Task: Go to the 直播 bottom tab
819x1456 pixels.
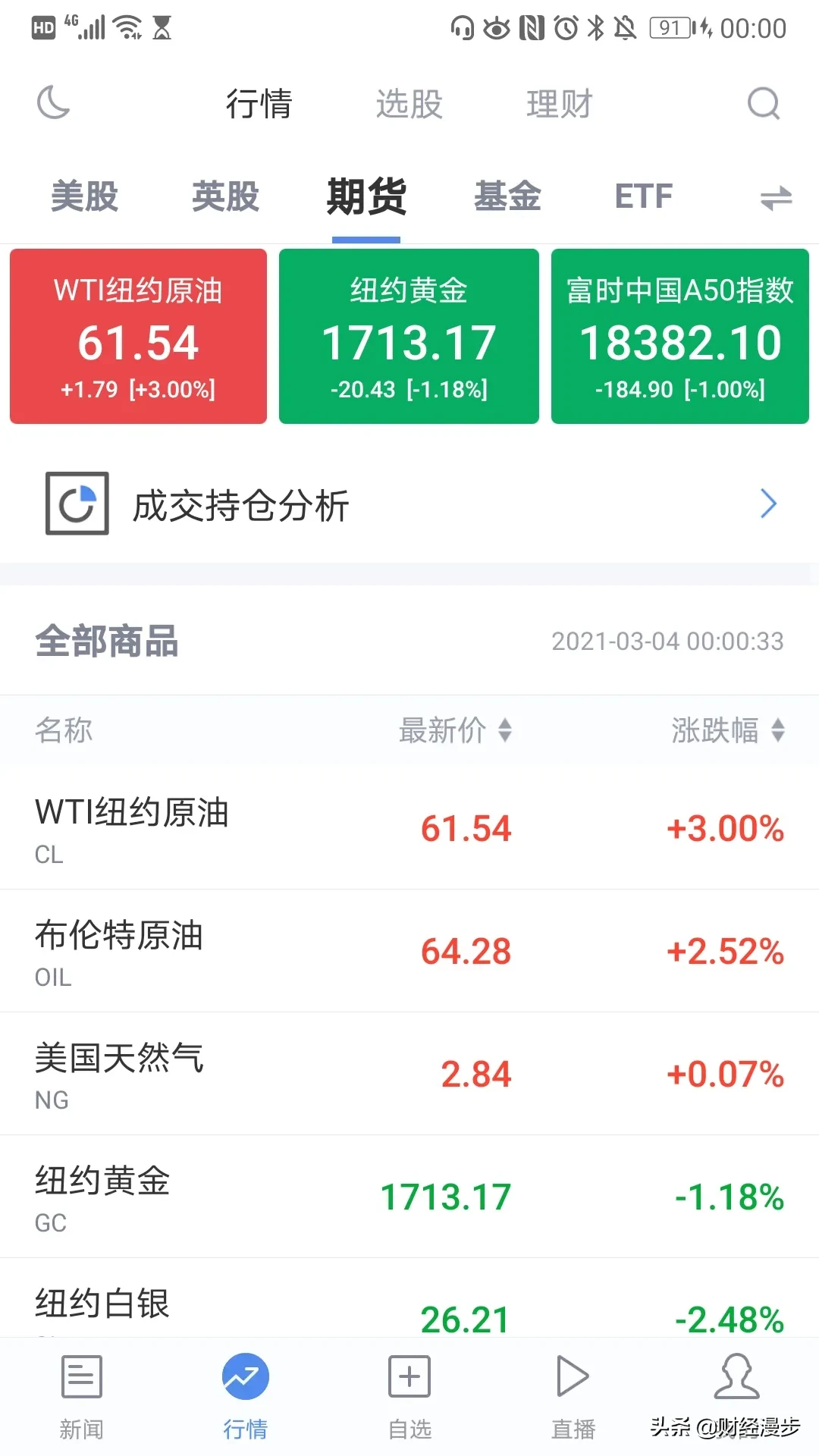Action: [573, 1397]
